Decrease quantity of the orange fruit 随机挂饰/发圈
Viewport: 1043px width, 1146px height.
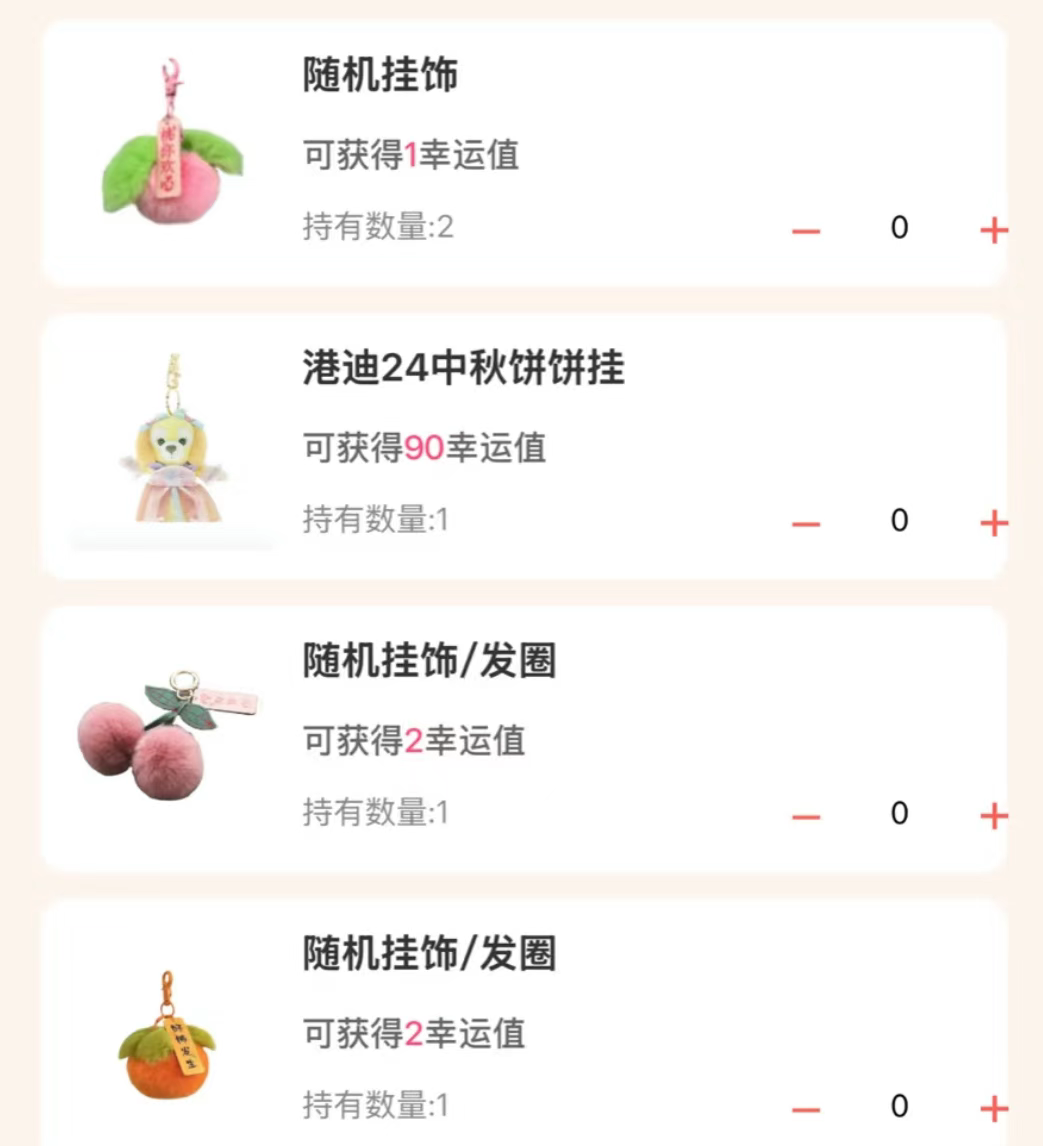tap(806, 1108)
